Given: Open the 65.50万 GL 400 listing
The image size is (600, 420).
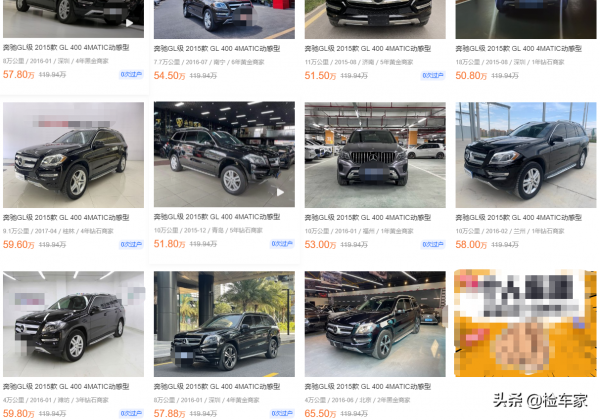Looking at the screenshot, I should [375, 322].
